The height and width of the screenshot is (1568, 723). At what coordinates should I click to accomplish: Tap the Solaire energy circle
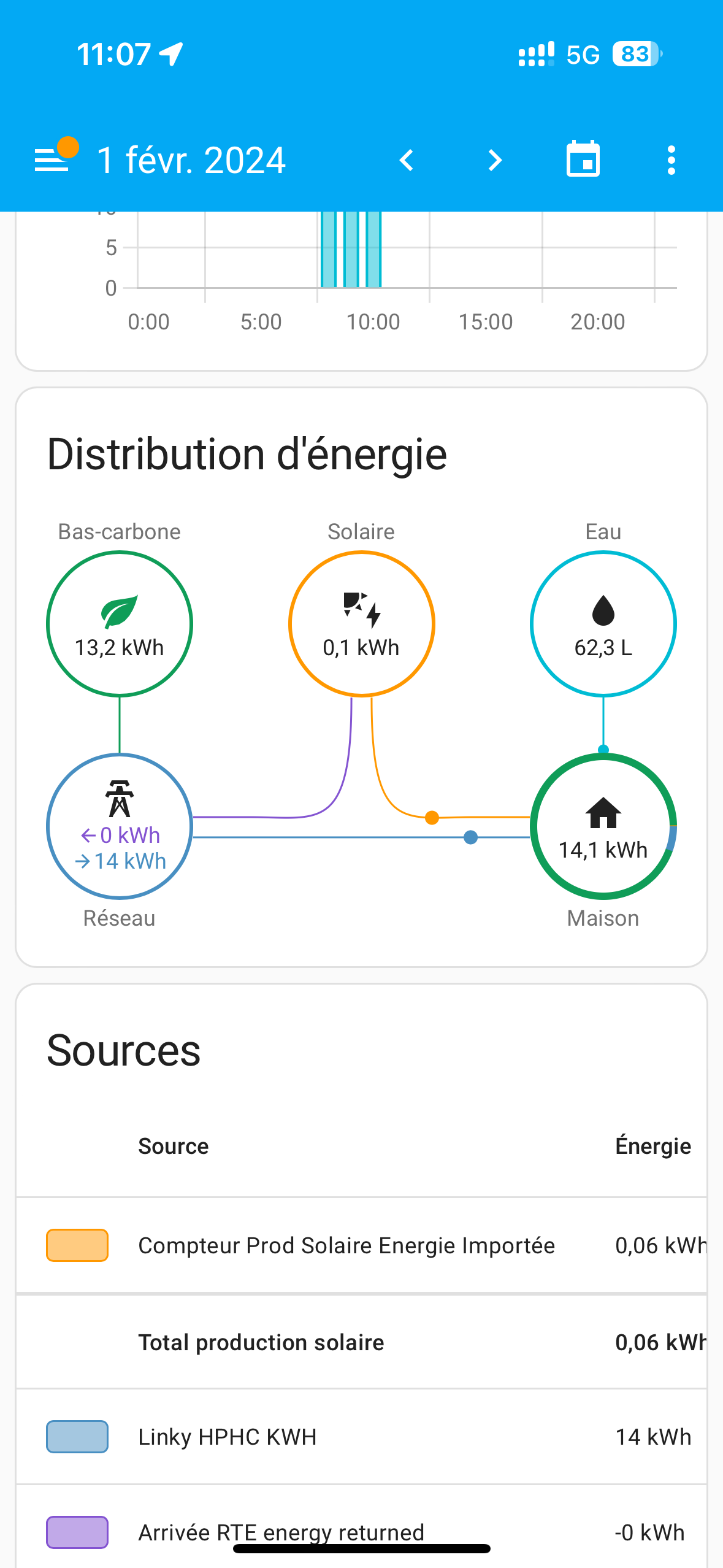click(361, 624)
